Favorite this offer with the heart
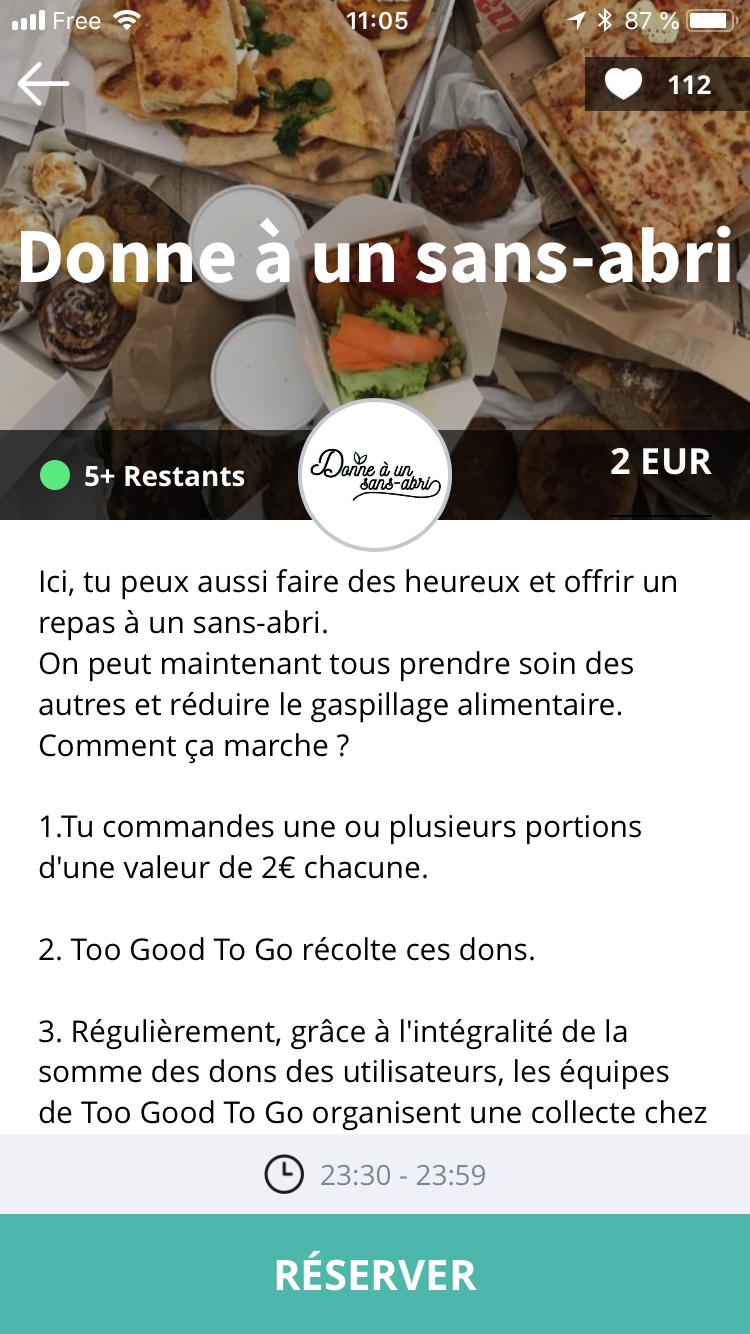Screen dimensions: 750x1334 pos(623,85)
